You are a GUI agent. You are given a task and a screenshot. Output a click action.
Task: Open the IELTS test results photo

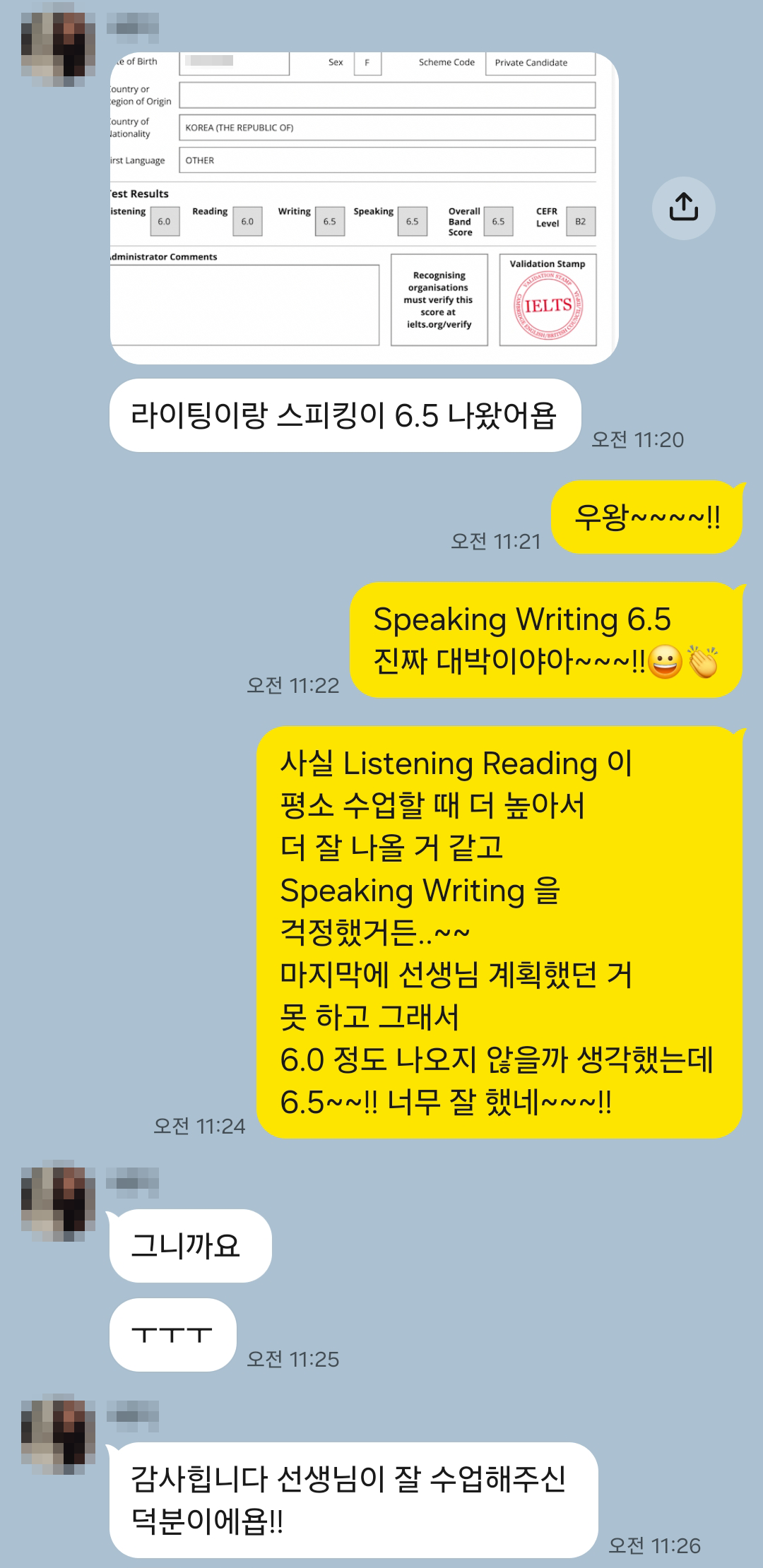(x=364, y=208)
